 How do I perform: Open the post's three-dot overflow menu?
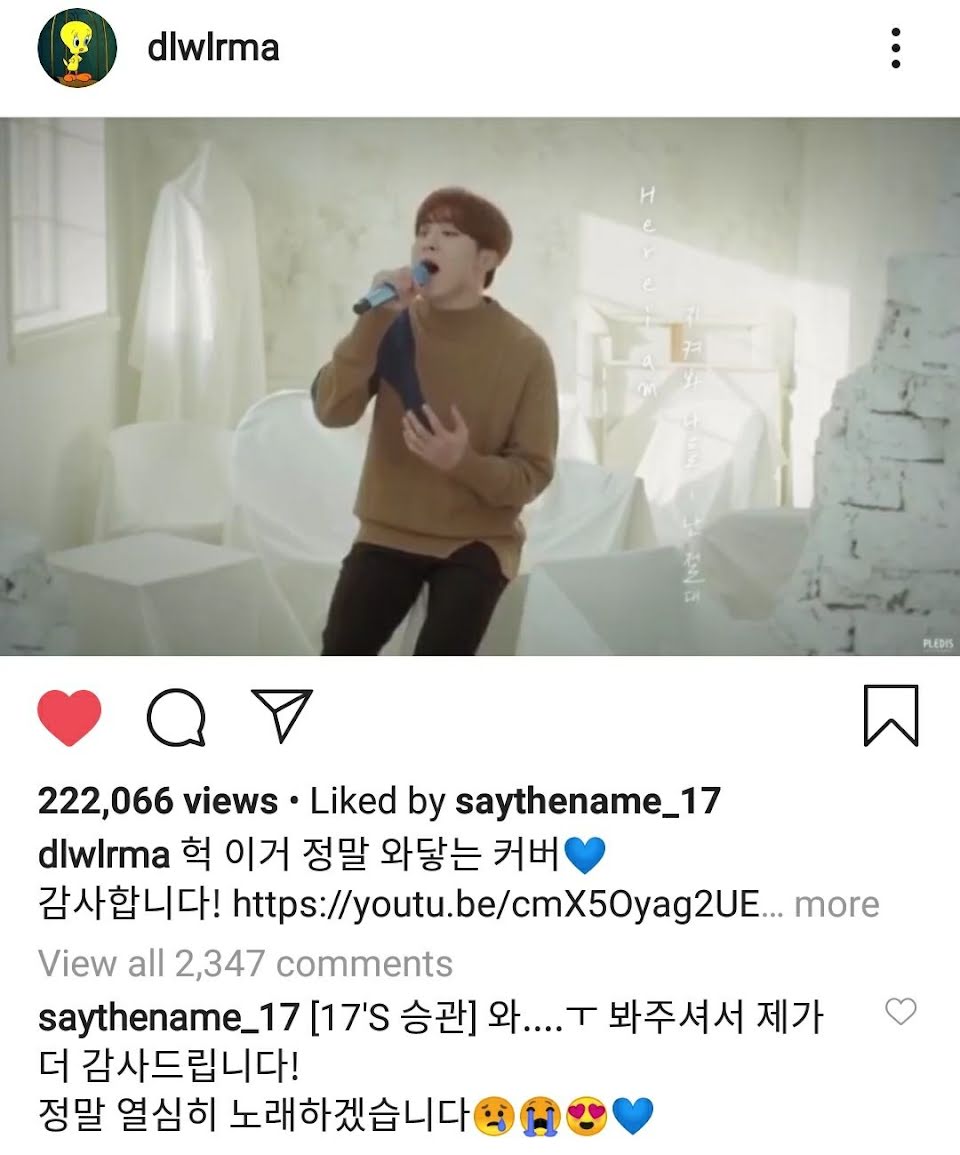895,49
